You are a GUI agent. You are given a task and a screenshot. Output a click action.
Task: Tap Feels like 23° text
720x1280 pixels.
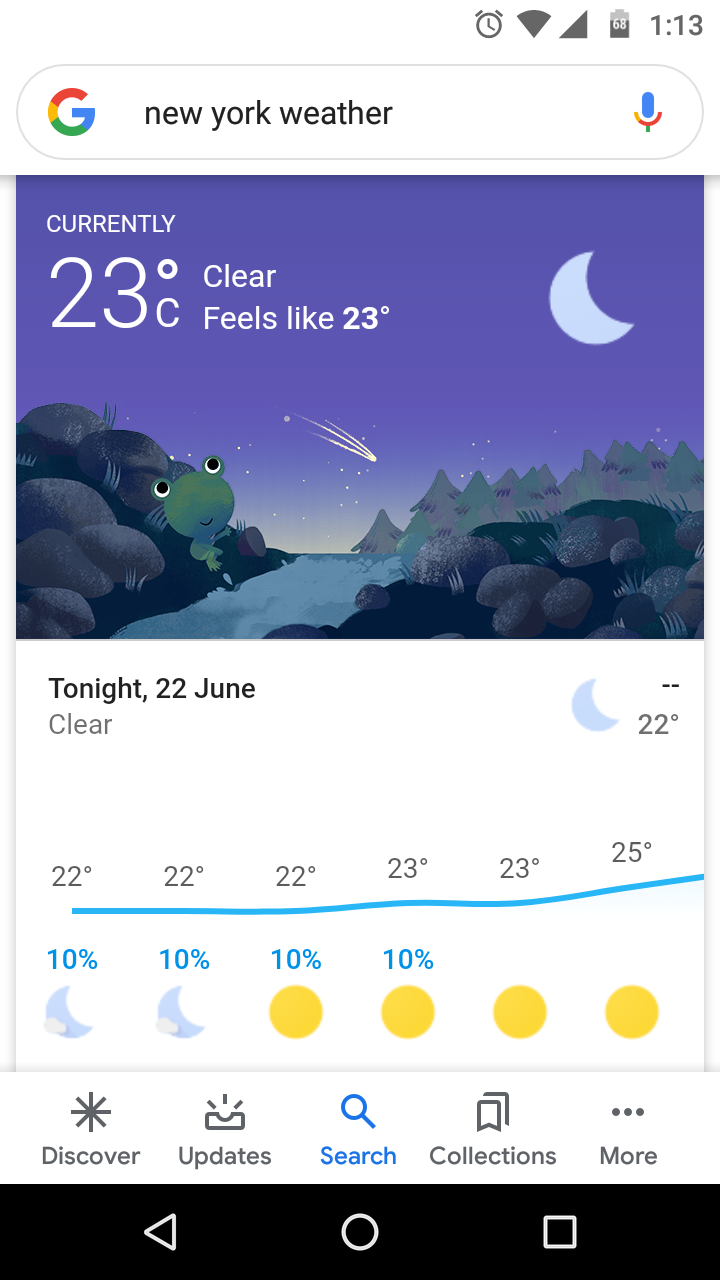(296, 318)
